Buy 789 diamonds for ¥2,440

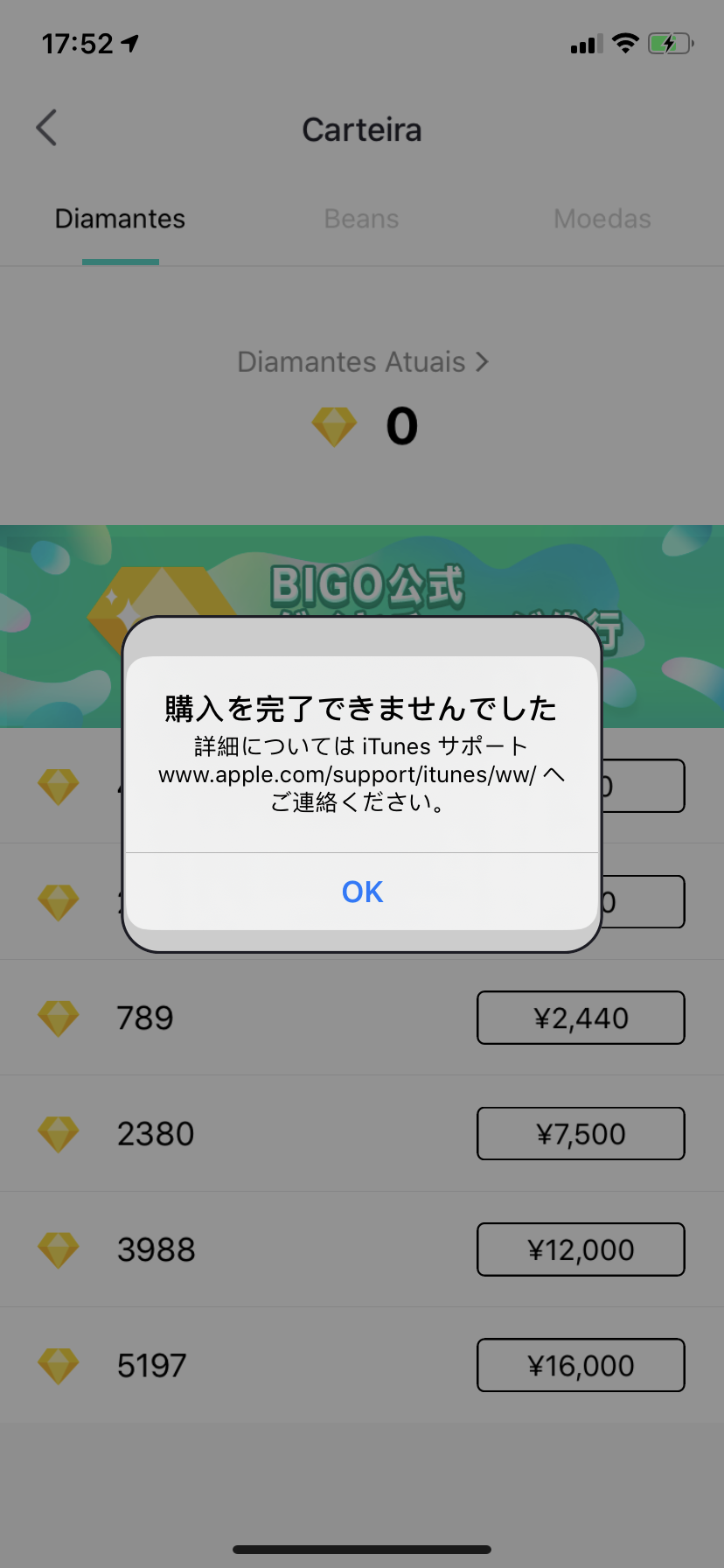580,1018
